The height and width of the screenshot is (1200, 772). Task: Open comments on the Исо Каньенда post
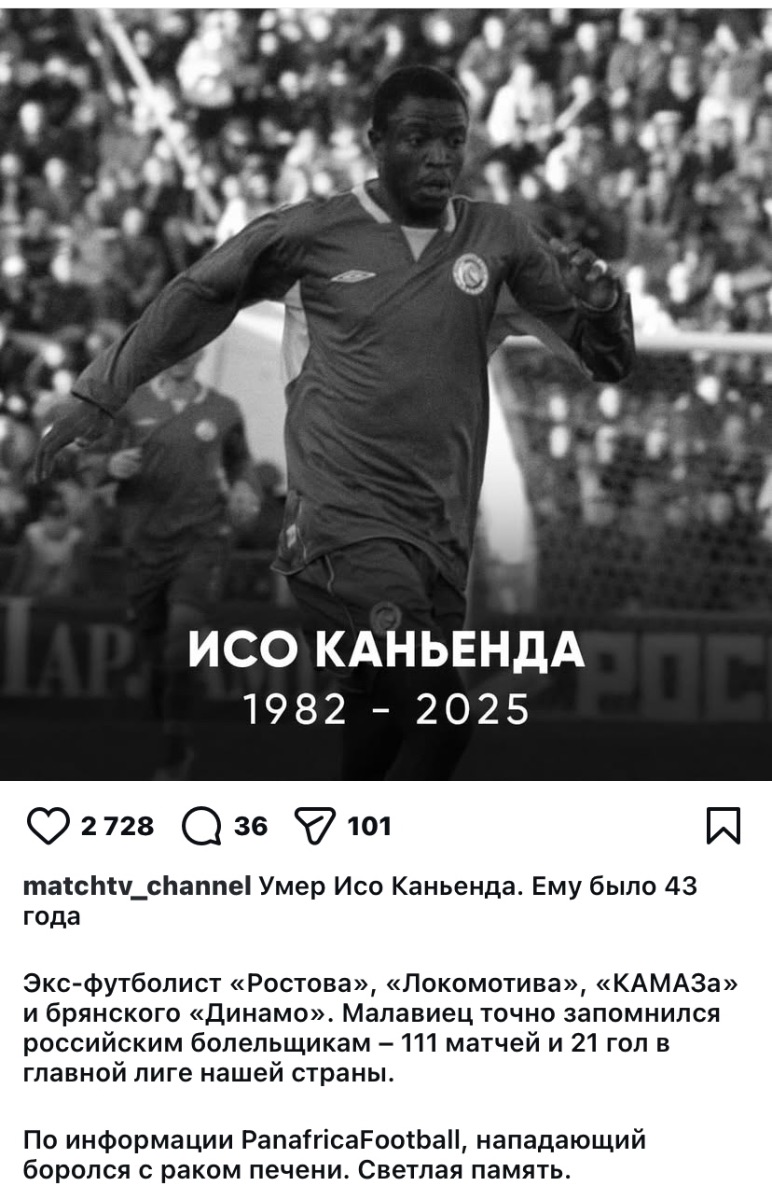[201, 826]
